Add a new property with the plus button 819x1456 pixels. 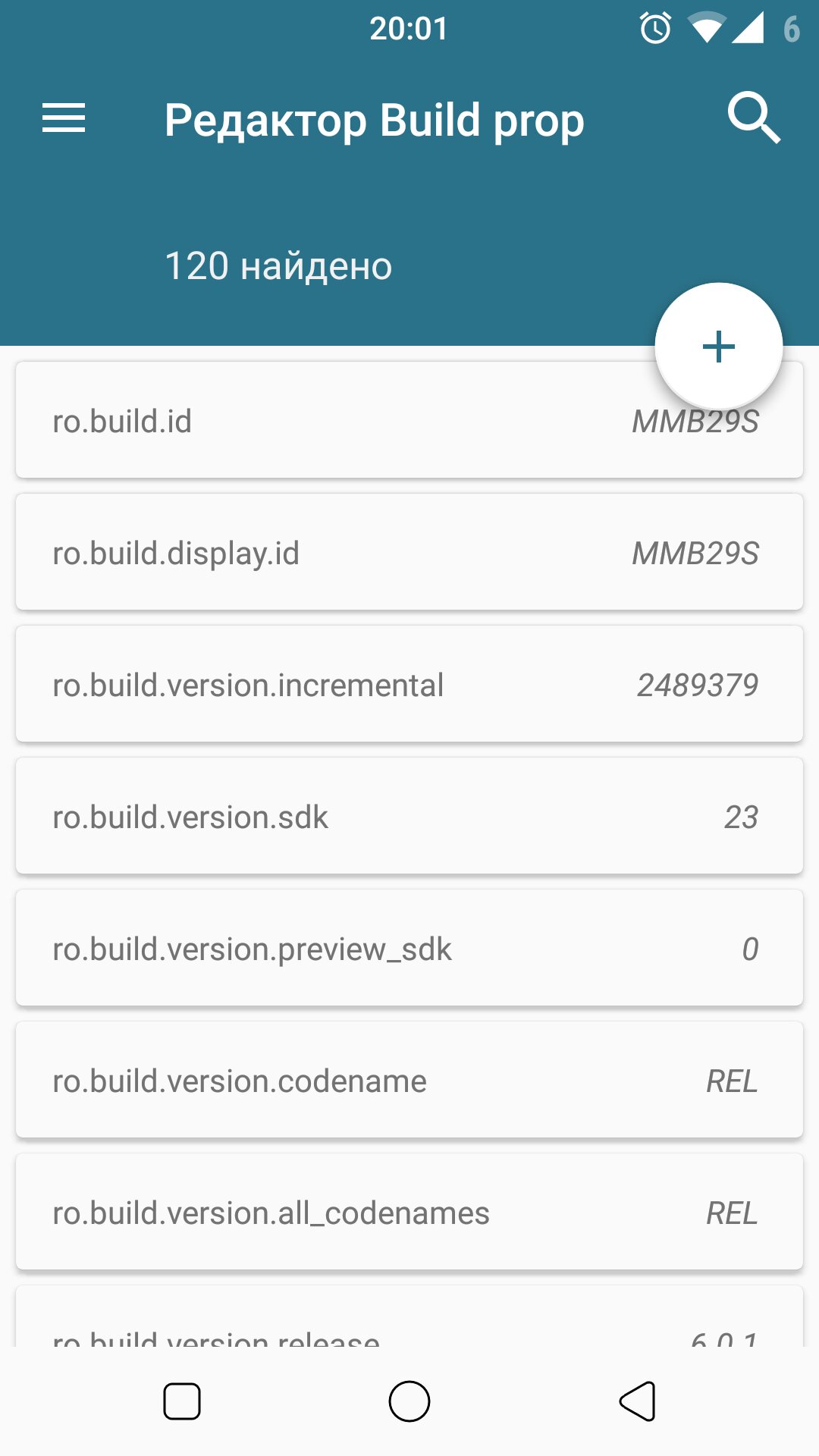718,347
